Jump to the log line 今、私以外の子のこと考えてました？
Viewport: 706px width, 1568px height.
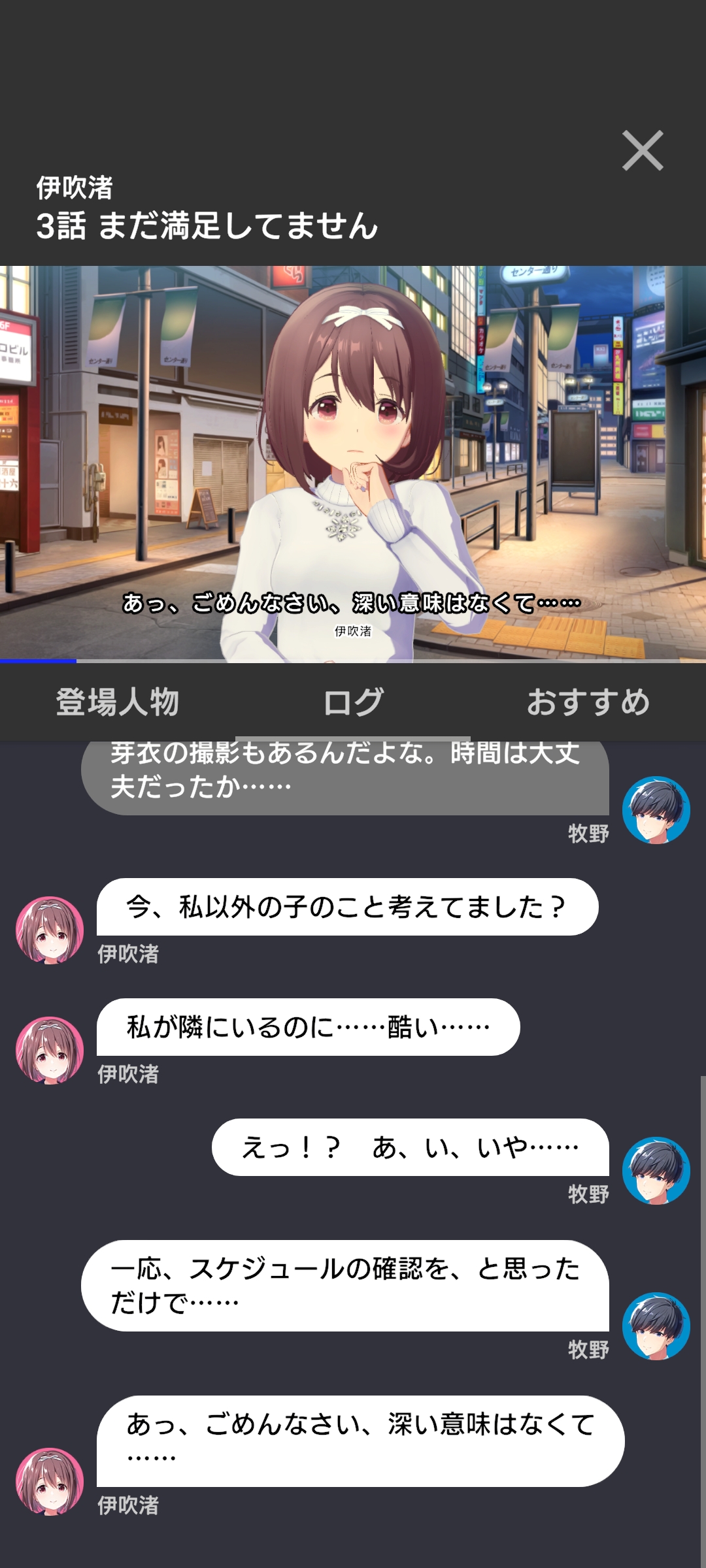[x=346, y=907]
